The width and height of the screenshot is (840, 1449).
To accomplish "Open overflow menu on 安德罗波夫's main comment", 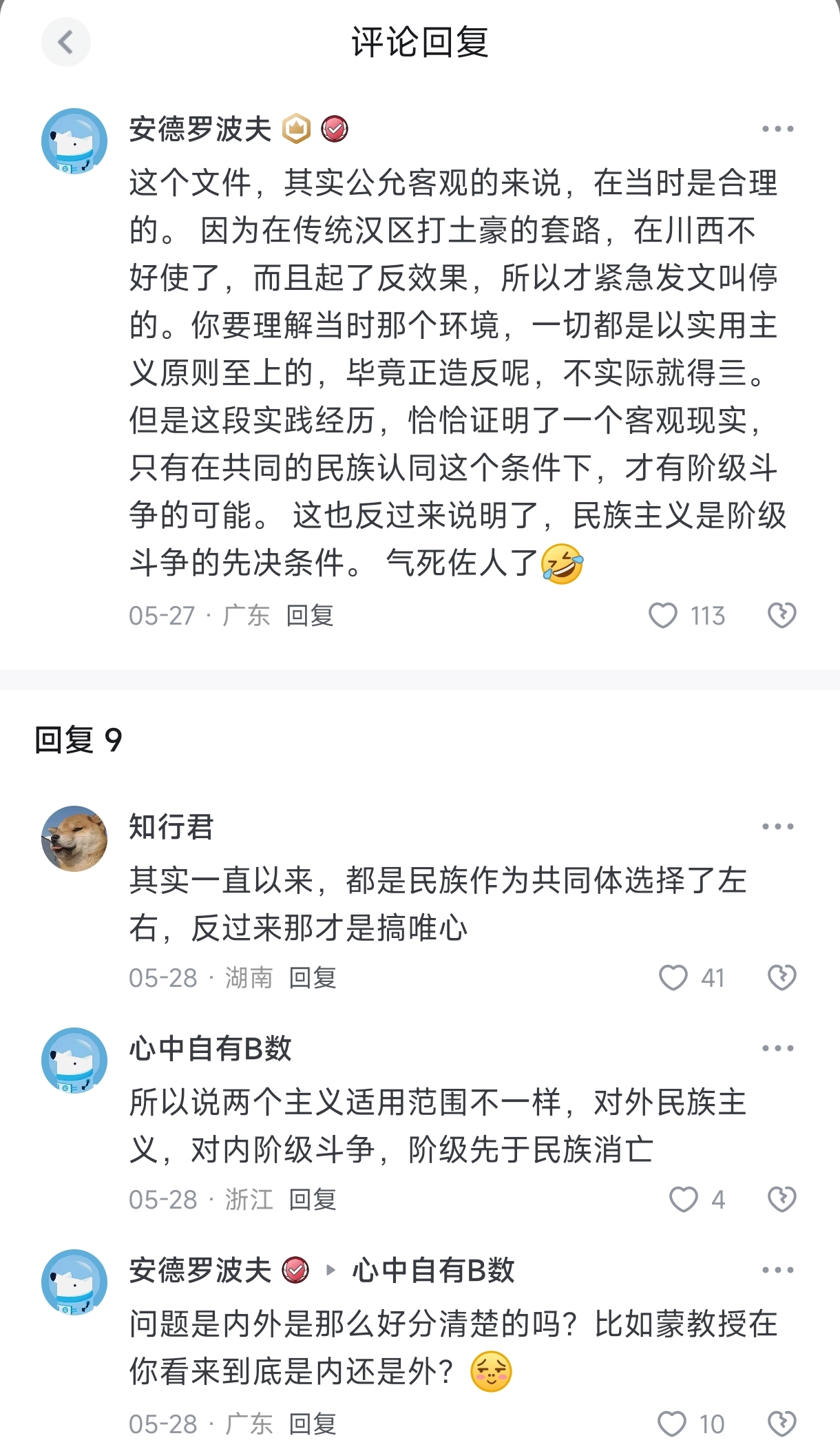I will pyautogui.click(x=778, y=129).
